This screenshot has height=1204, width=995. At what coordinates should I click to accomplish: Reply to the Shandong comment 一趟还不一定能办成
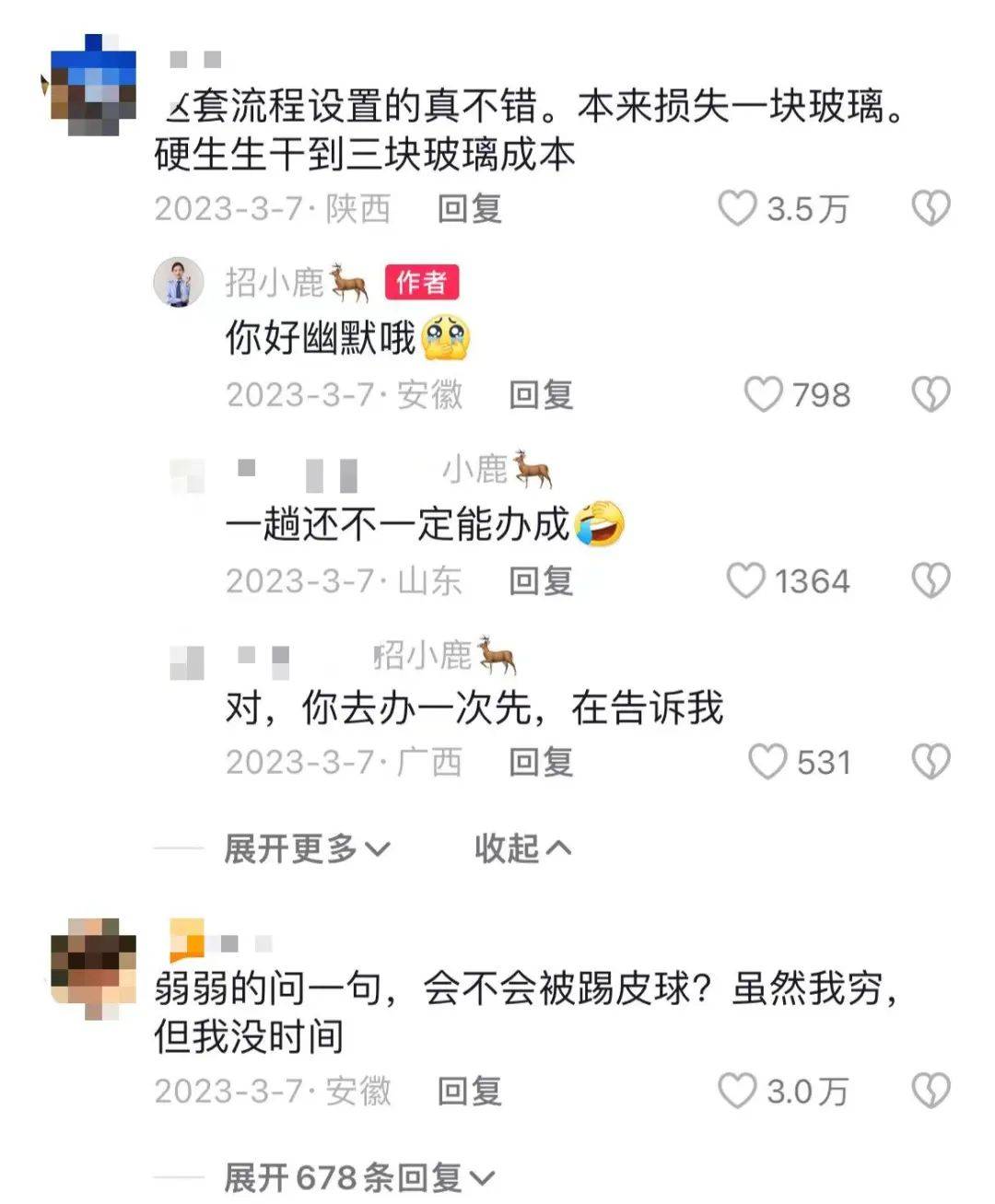(541, 581)
